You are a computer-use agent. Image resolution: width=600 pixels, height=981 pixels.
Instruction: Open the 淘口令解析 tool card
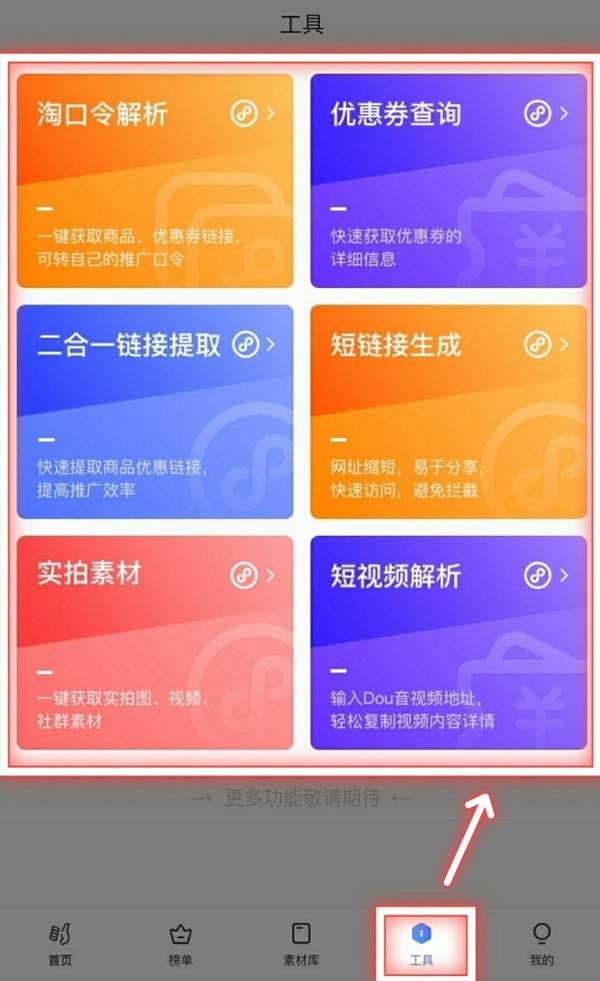155,181
